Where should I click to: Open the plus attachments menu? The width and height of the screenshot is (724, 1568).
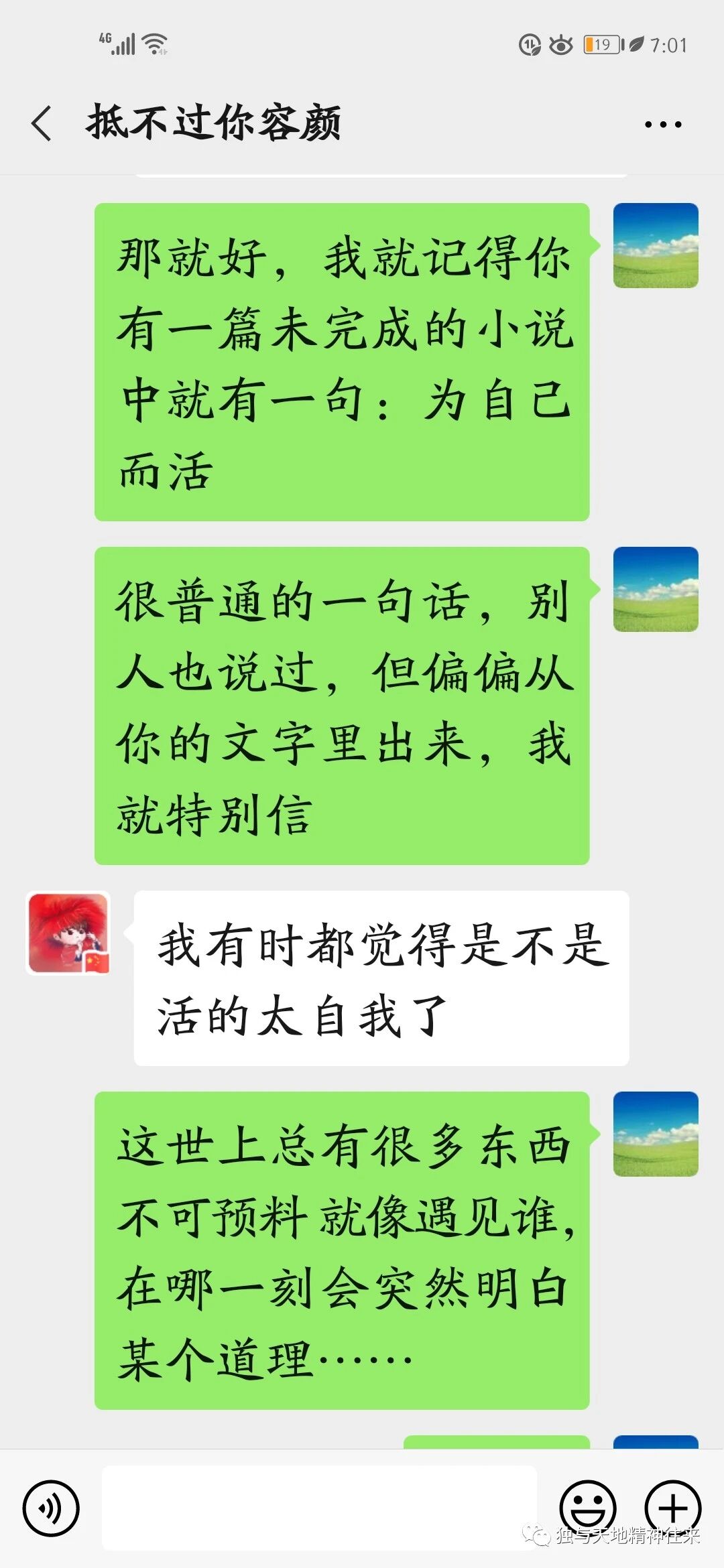[672, 1508]
